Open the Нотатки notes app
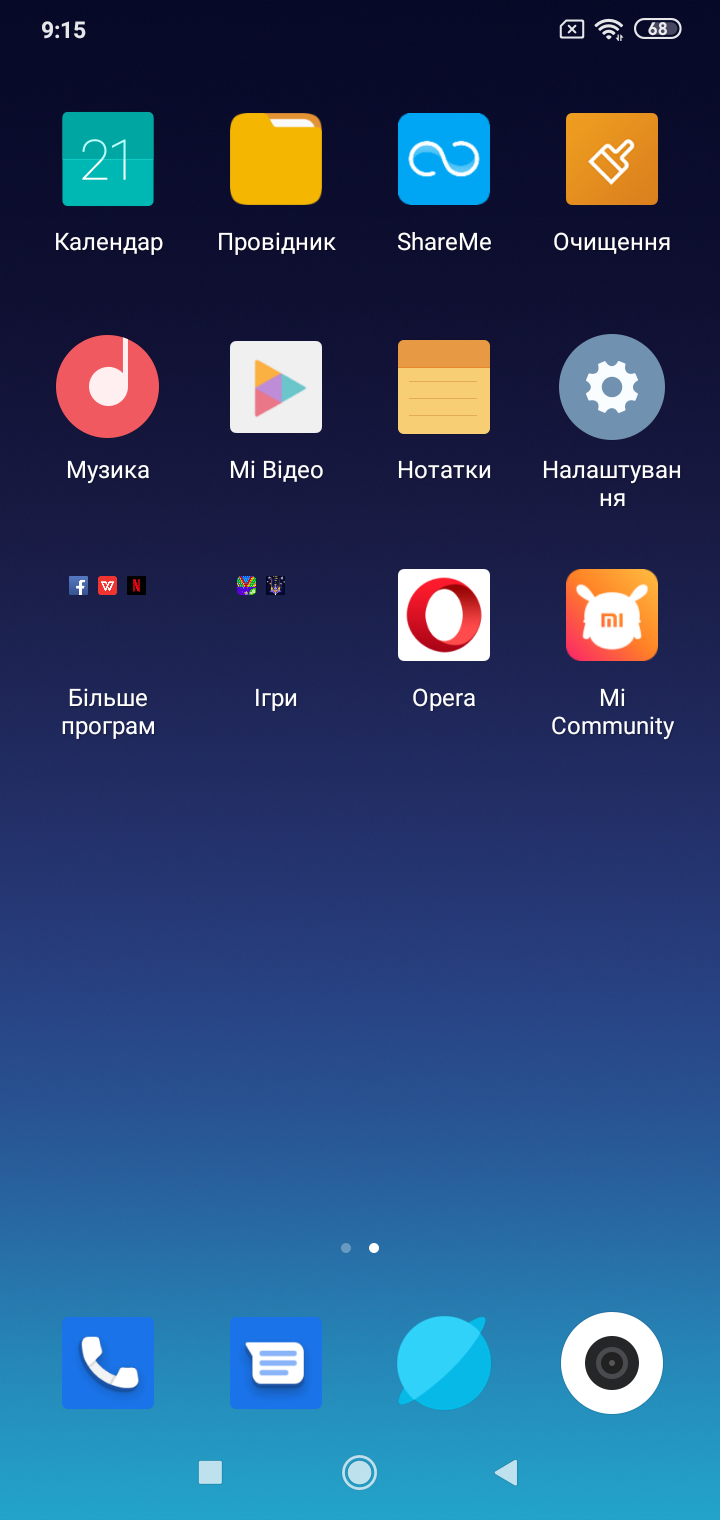 click(x=443, y=387)
